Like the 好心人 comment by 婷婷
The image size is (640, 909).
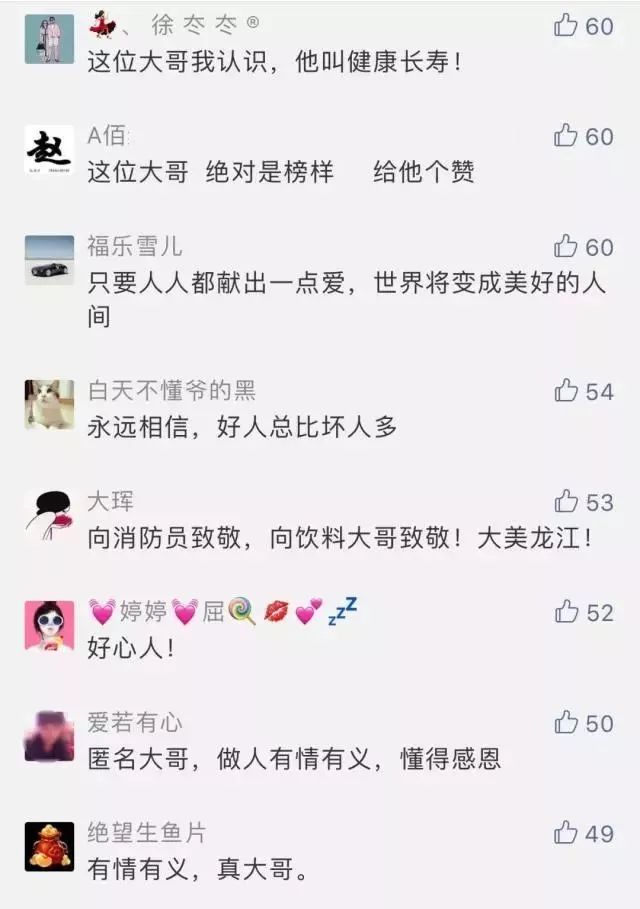point(567,611)
